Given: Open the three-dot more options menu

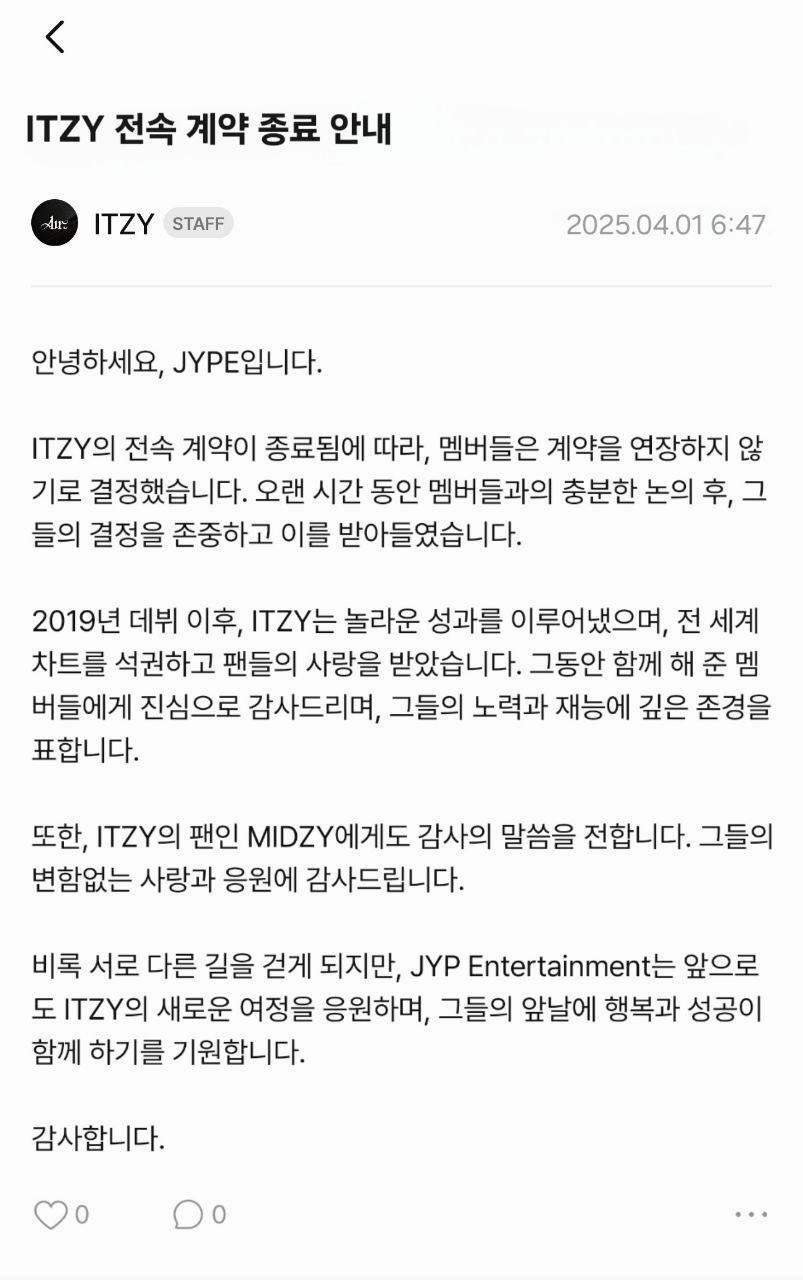Looking at the screenshot, I should pyautogui.click(x=750, y=1215).
